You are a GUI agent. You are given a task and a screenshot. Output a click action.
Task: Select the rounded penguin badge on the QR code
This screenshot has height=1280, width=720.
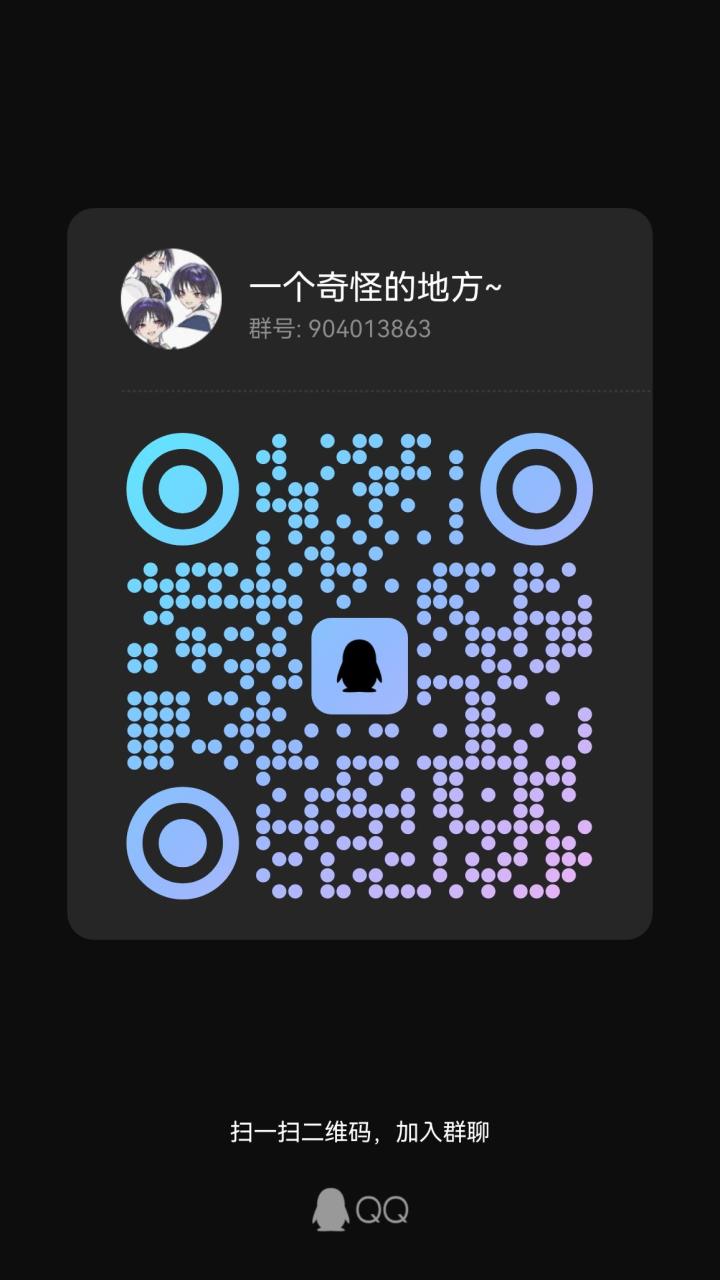coord(360,668)
